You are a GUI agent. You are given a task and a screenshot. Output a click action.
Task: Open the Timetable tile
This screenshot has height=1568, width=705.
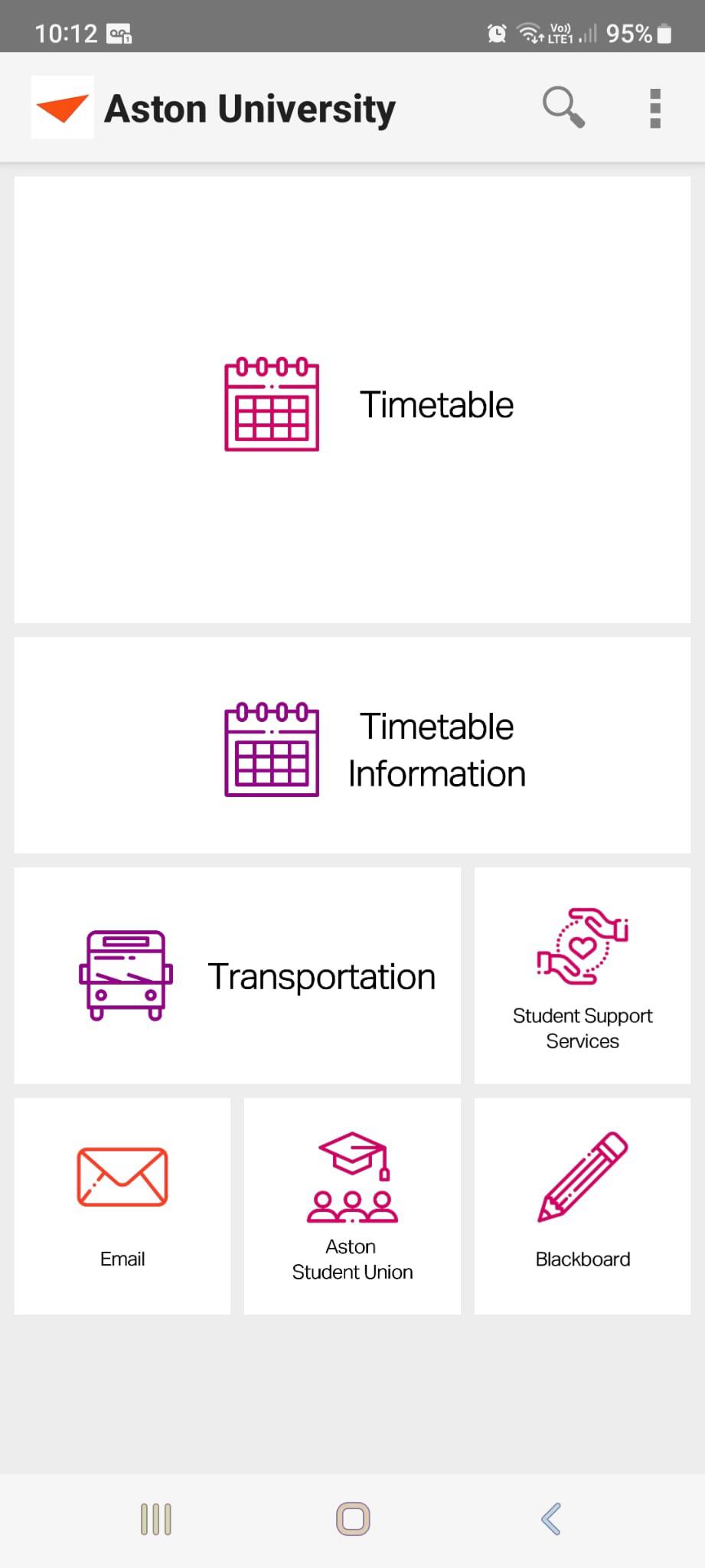pyautogui.click(x=352, y=400)
